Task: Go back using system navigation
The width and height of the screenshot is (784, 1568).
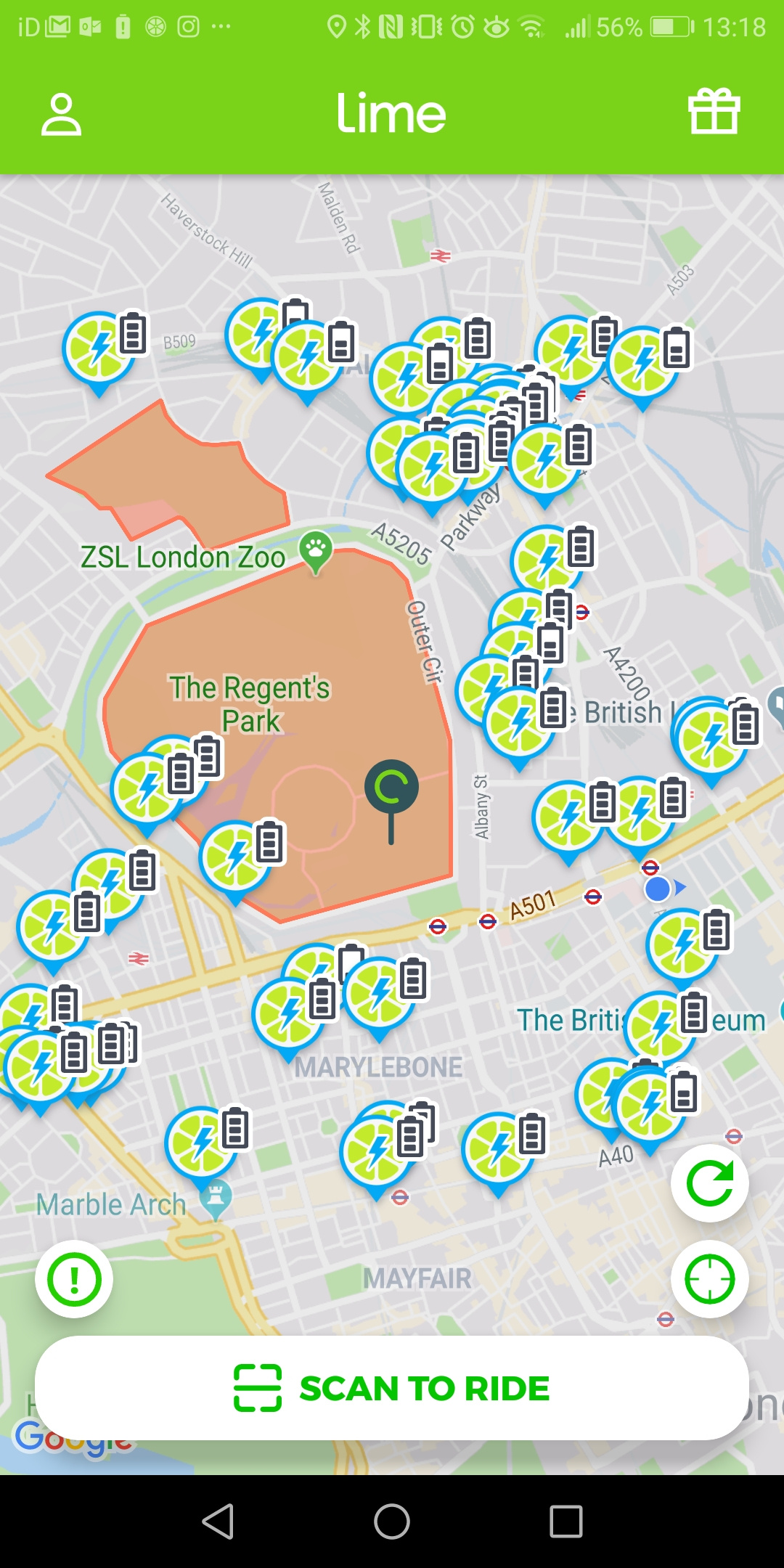Action: 218,1521
